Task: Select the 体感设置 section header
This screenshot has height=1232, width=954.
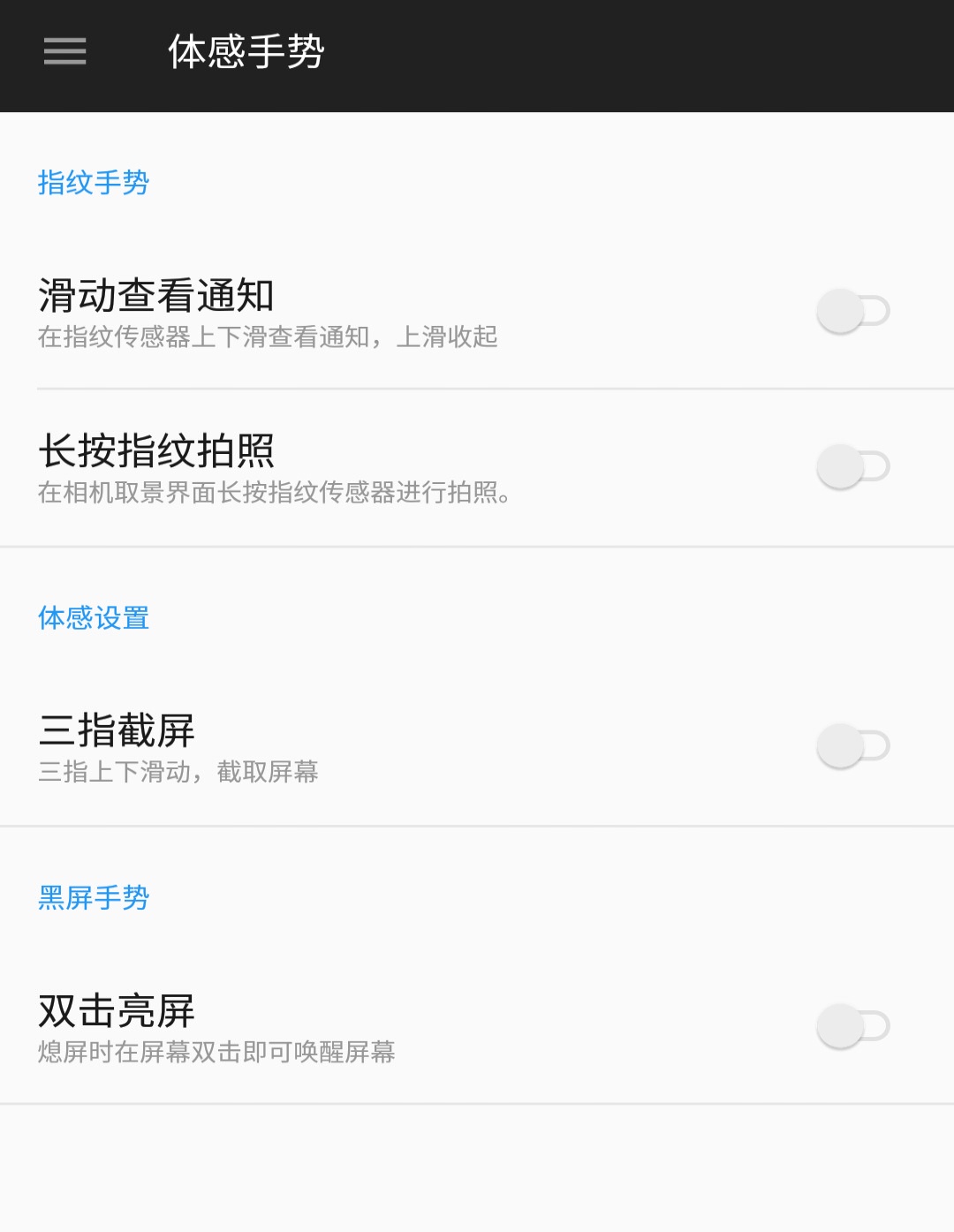Action: [x=95, y=618]
